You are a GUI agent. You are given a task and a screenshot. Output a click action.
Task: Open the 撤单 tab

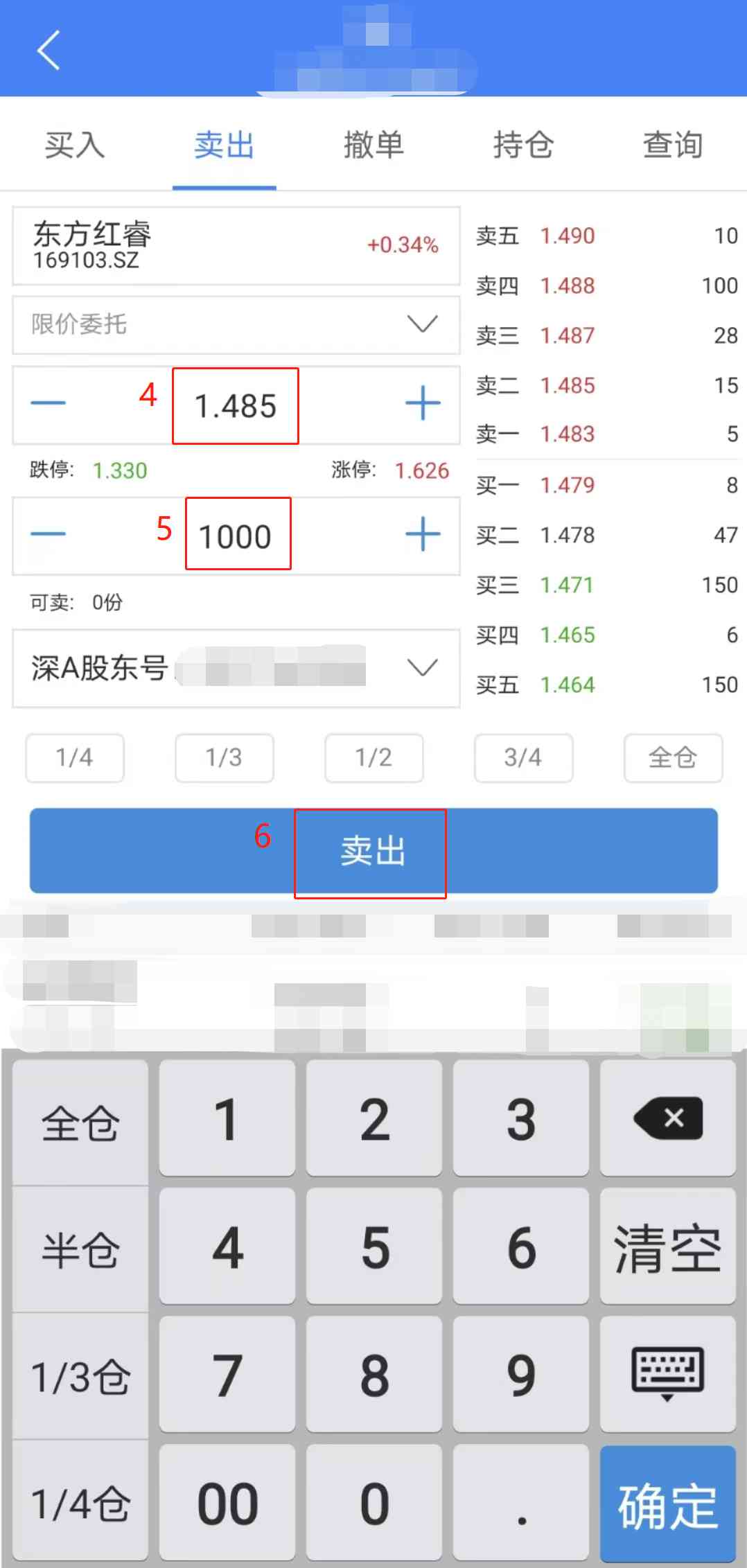pyautogui.click(x=373, y=146)
